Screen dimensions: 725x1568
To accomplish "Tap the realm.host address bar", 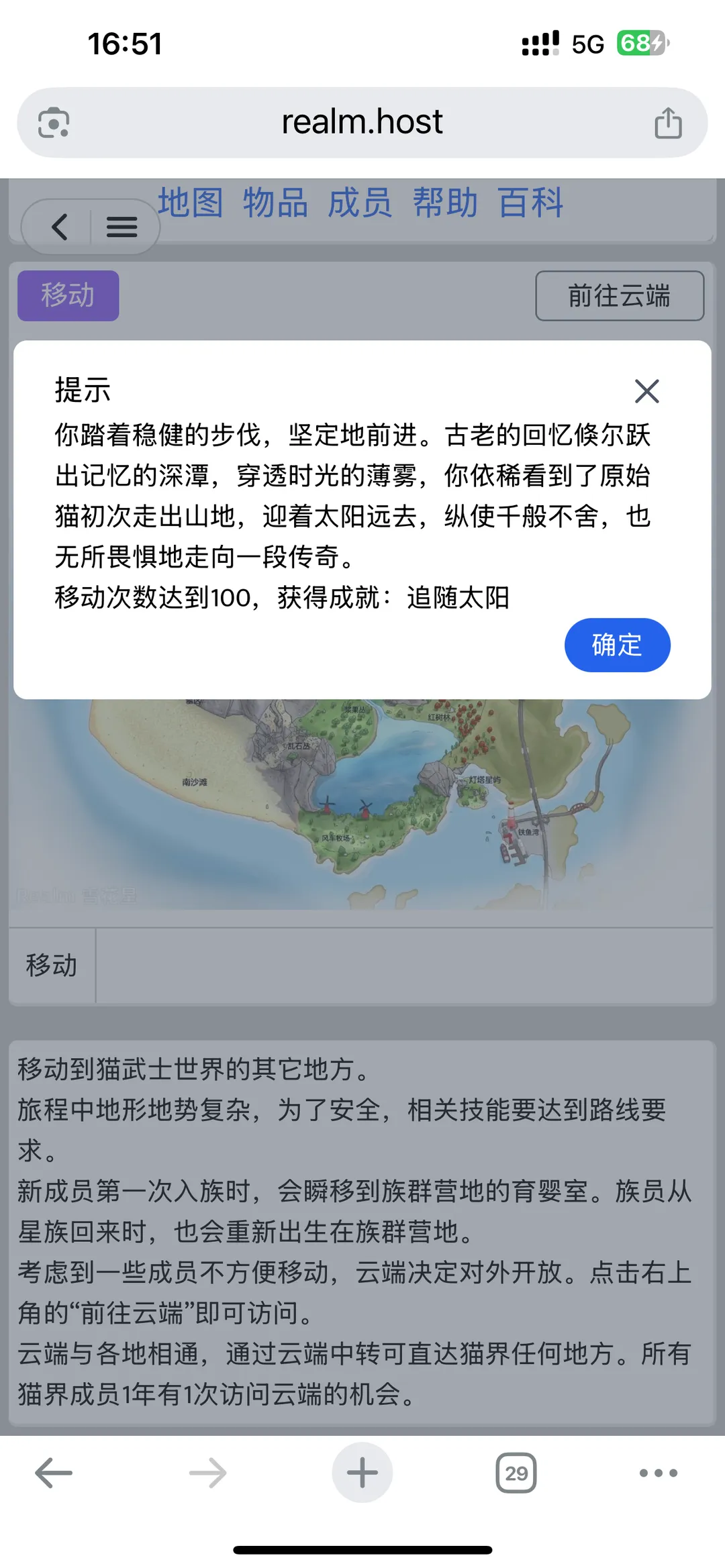I will coord(362,122).
